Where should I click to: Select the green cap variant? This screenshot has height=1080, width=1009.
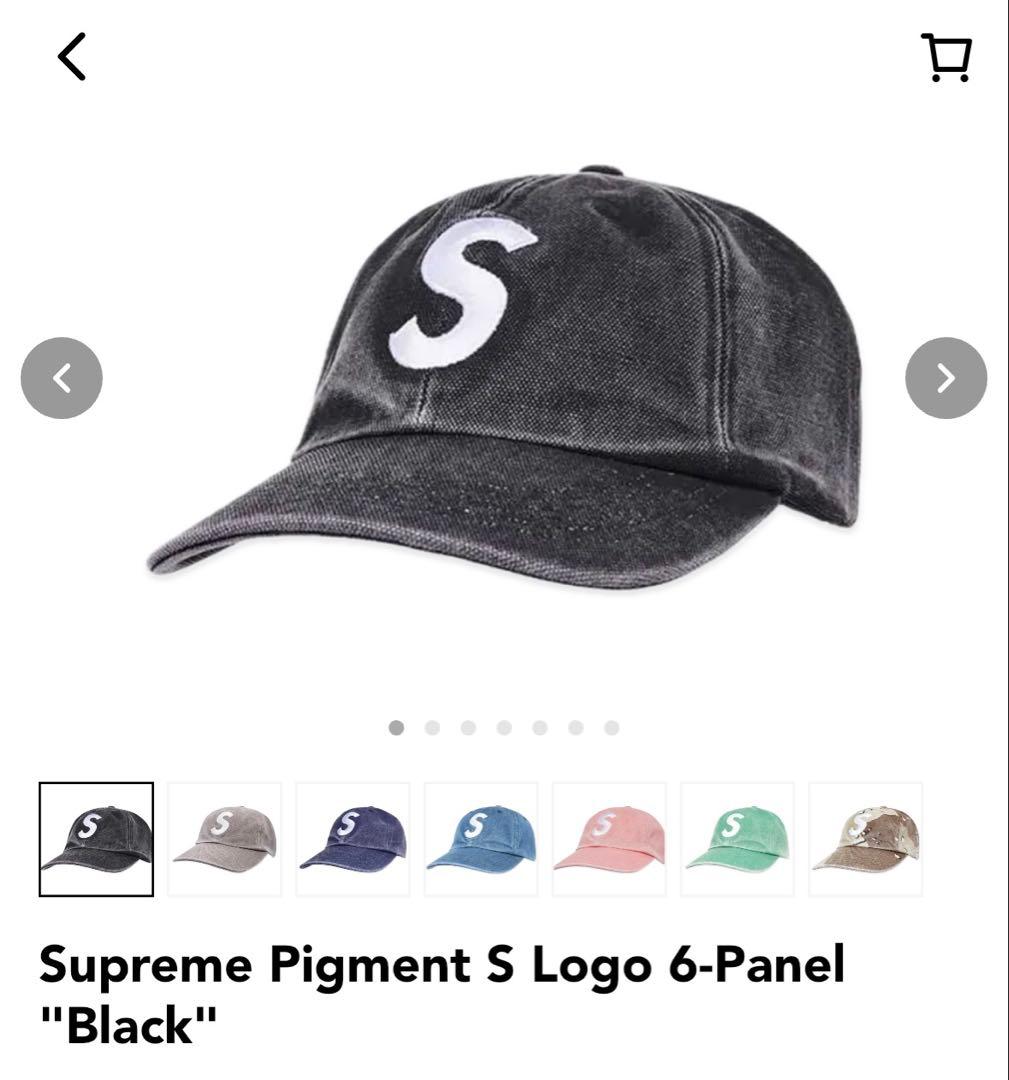coord(736,836)
